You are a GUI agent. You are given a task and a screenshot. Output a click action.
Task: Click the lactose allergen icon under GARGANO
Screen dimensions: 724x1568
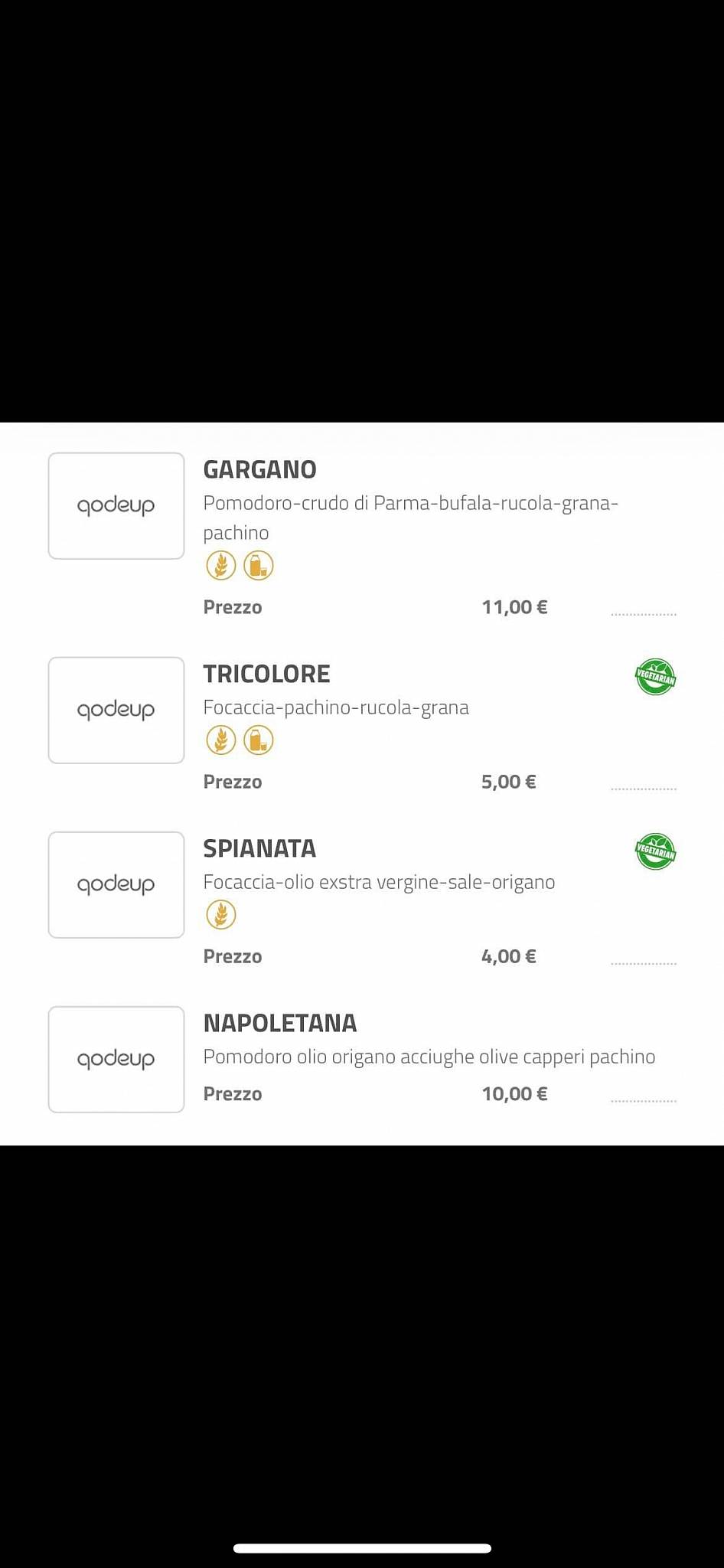(x=258, y=565)
